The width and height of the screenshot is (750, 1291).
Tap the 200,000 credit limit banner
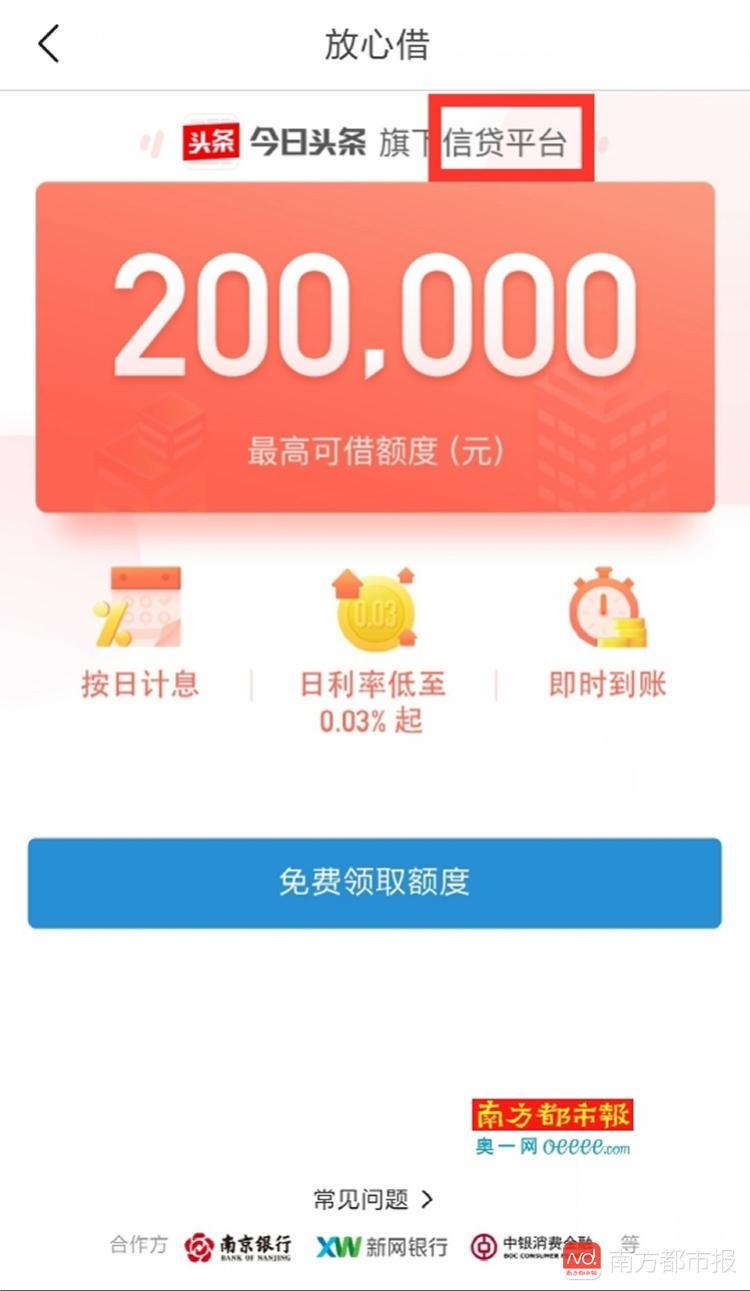(375, 318)
